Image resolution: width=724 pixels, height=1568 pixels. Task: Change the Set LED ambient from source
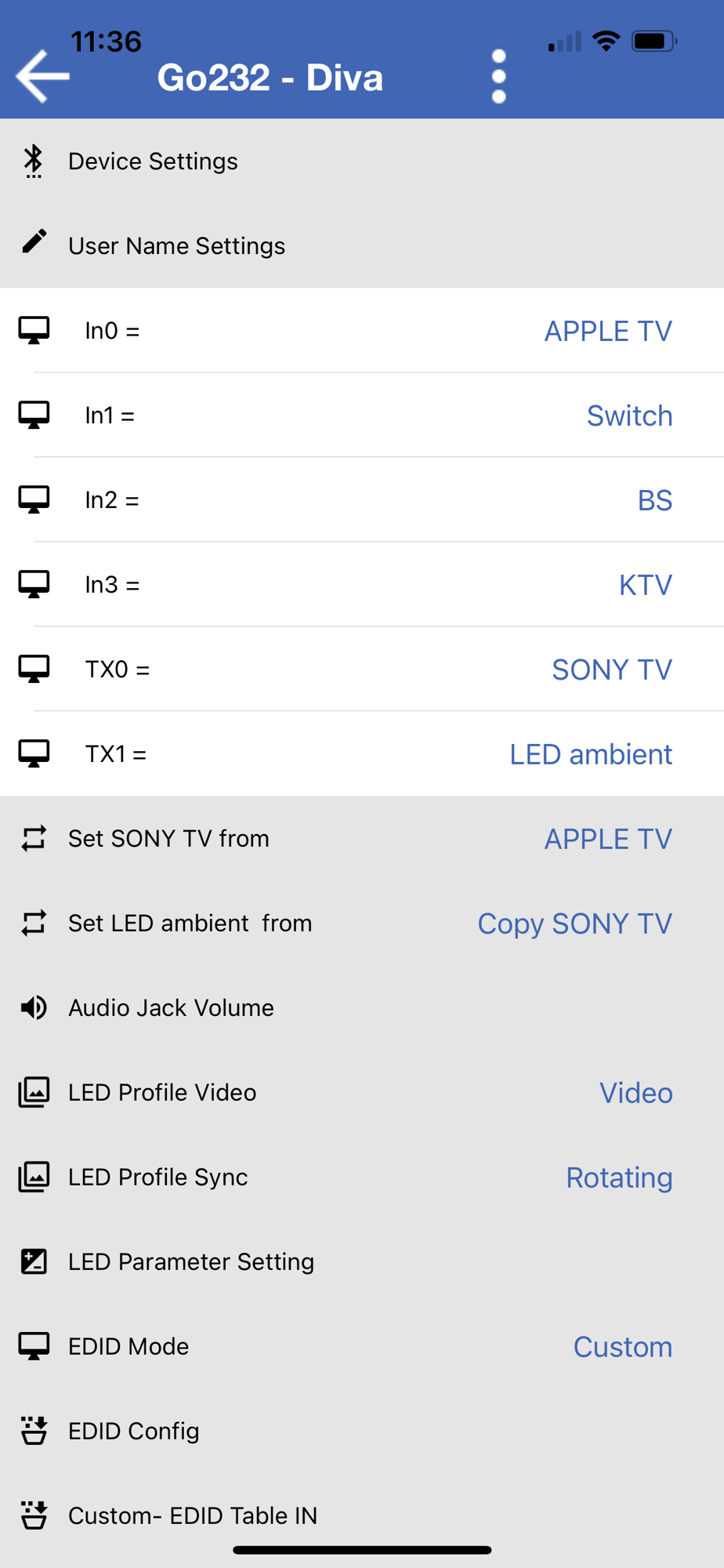[x=574, y=924]
